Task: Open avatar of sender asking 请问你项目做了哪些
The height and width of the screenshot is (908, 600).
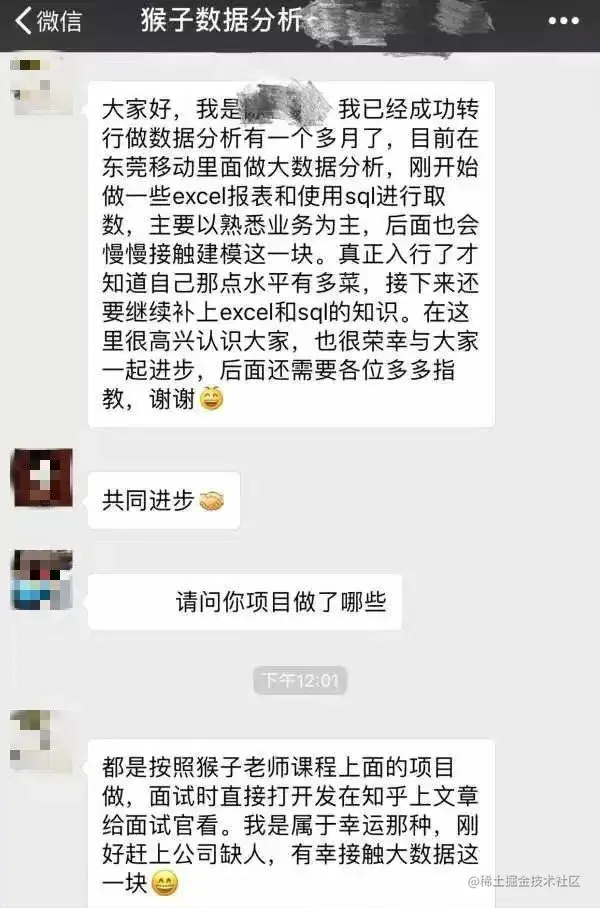Action: pyautogui.click(x=41, y=580)
